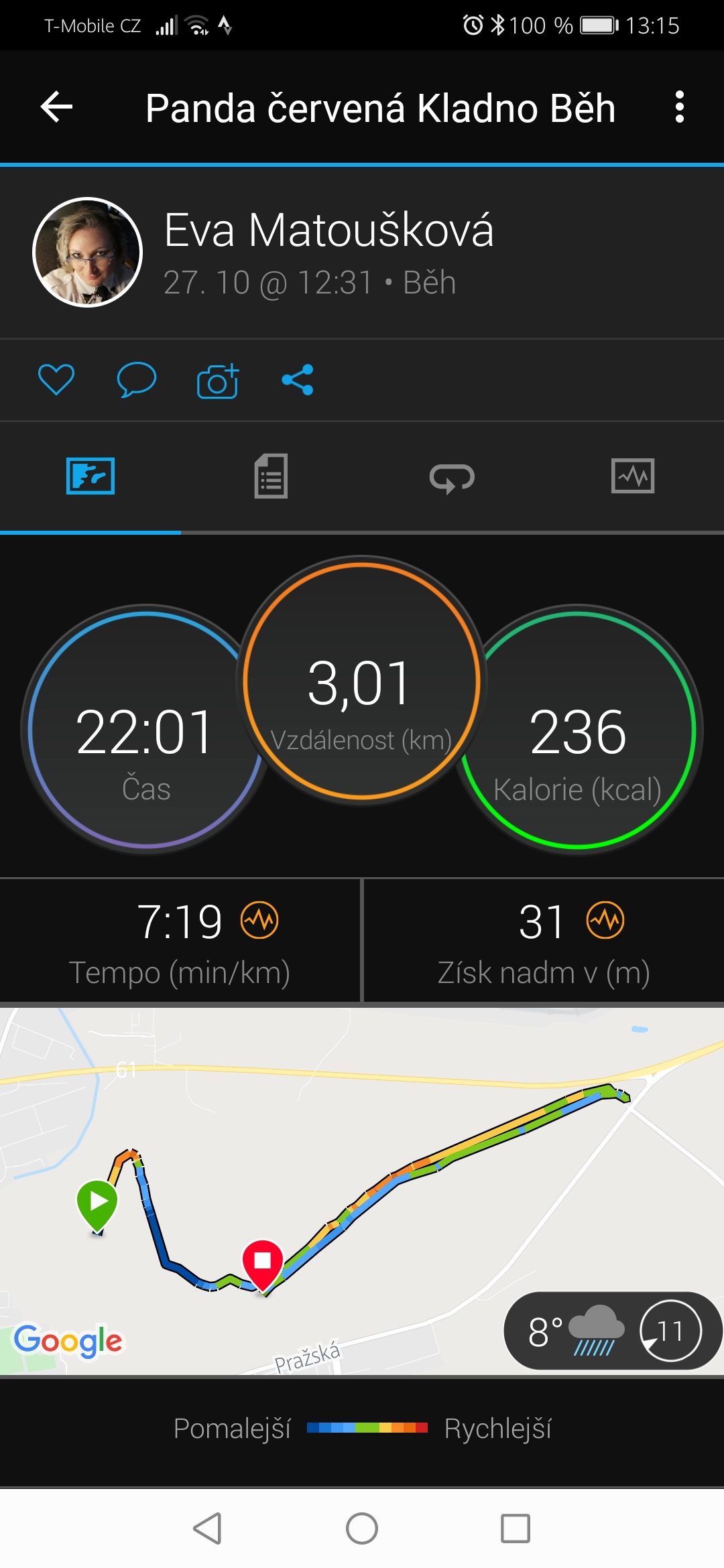Open recent apps with the square button

[516, 1528]
